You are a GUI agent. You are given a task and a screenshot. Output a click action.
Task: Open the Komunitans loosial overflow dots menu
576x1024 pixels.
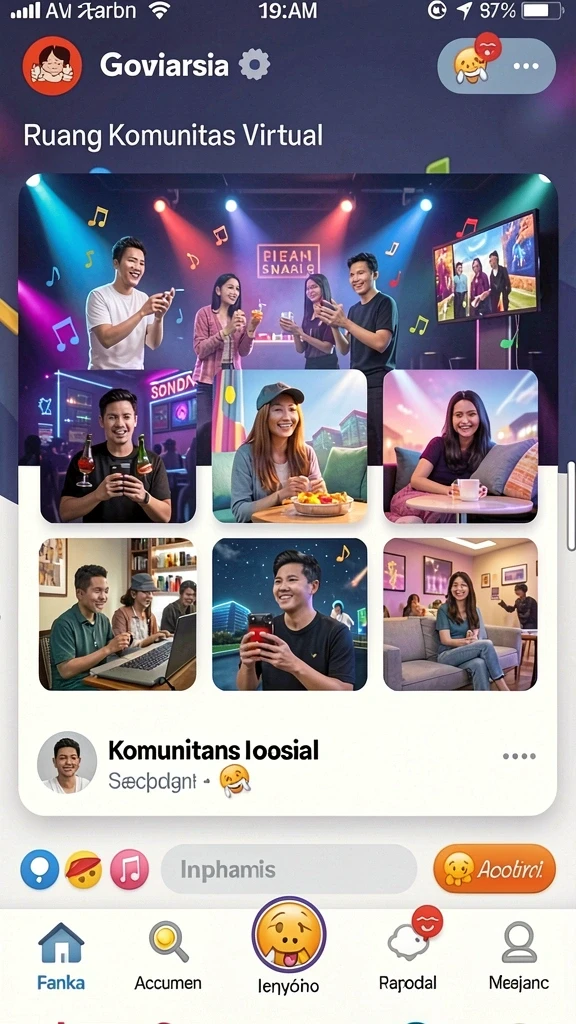519,756
